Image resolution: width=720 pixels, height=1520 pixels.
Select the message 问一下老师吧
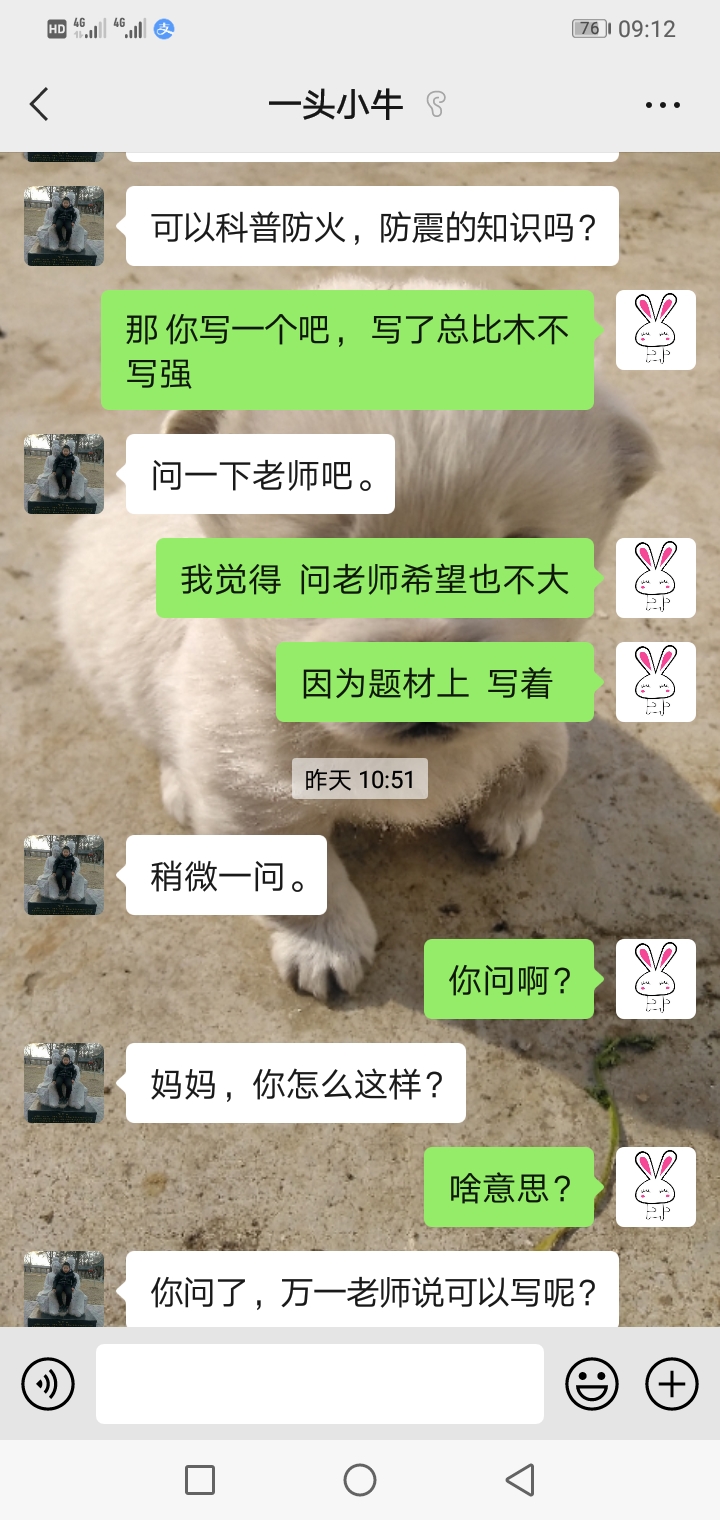(x=259, y=474)
